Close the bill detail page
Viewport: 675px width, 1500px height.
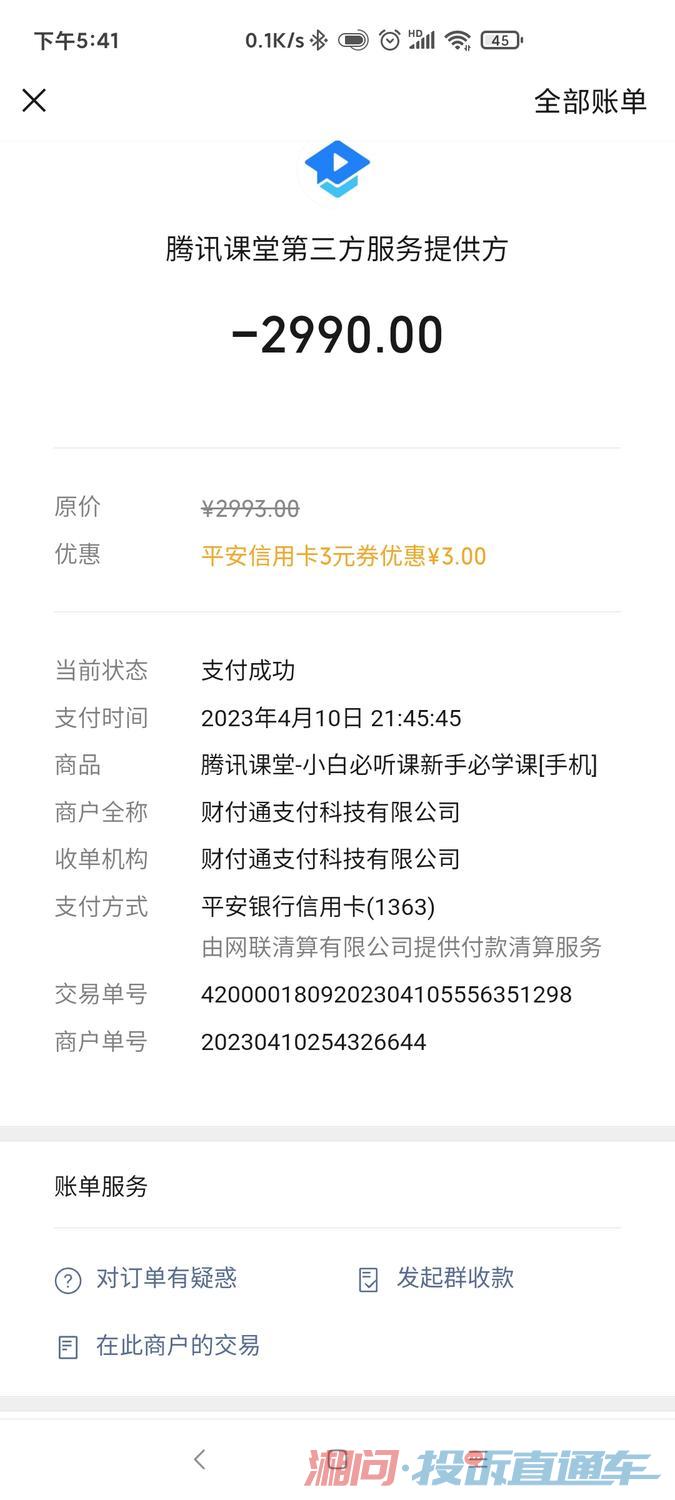click(34, 100)
